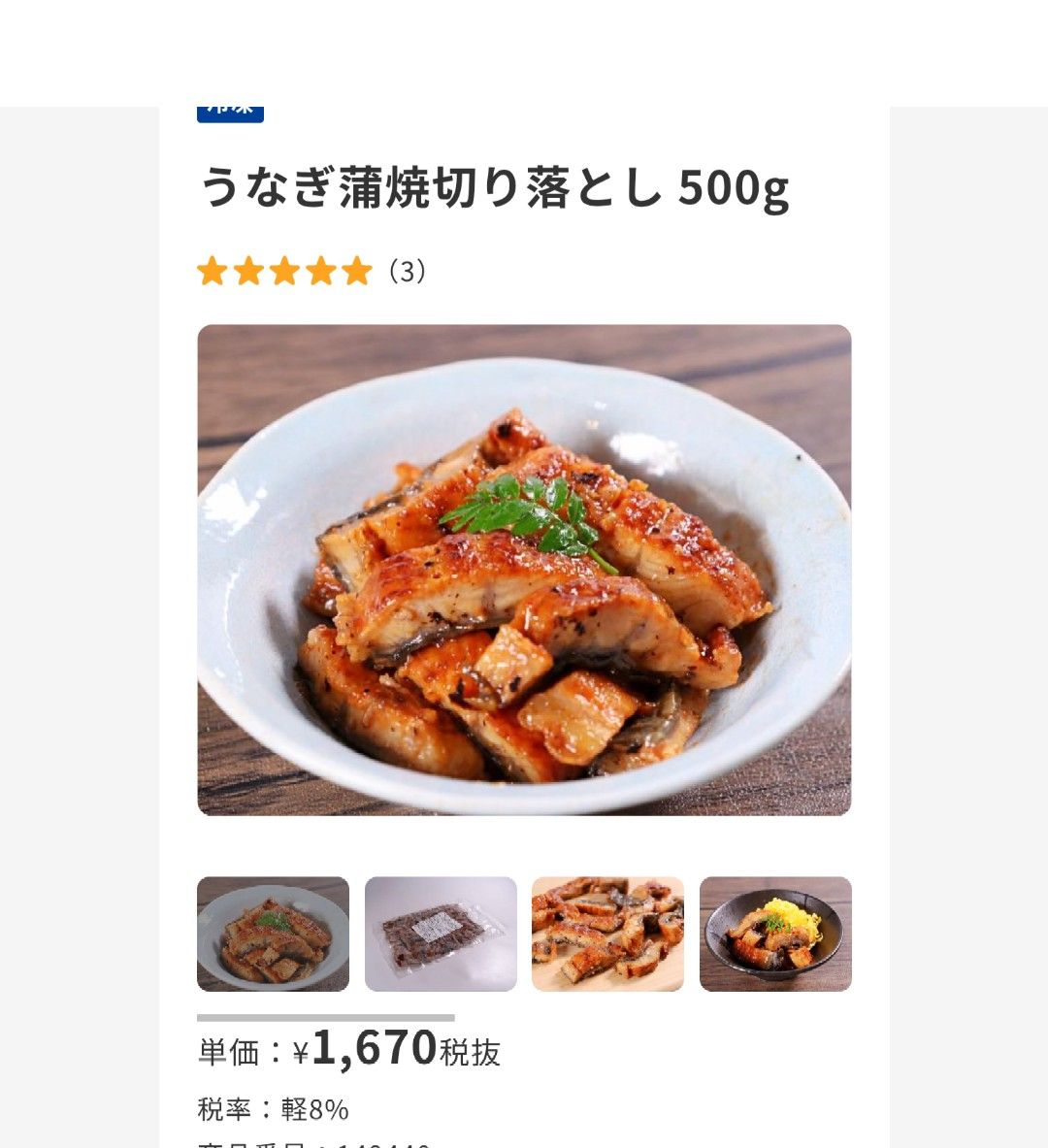Select the third orange rating star
The width and height of the screenshot is (1048, 1148).
(x=285, y=272)
